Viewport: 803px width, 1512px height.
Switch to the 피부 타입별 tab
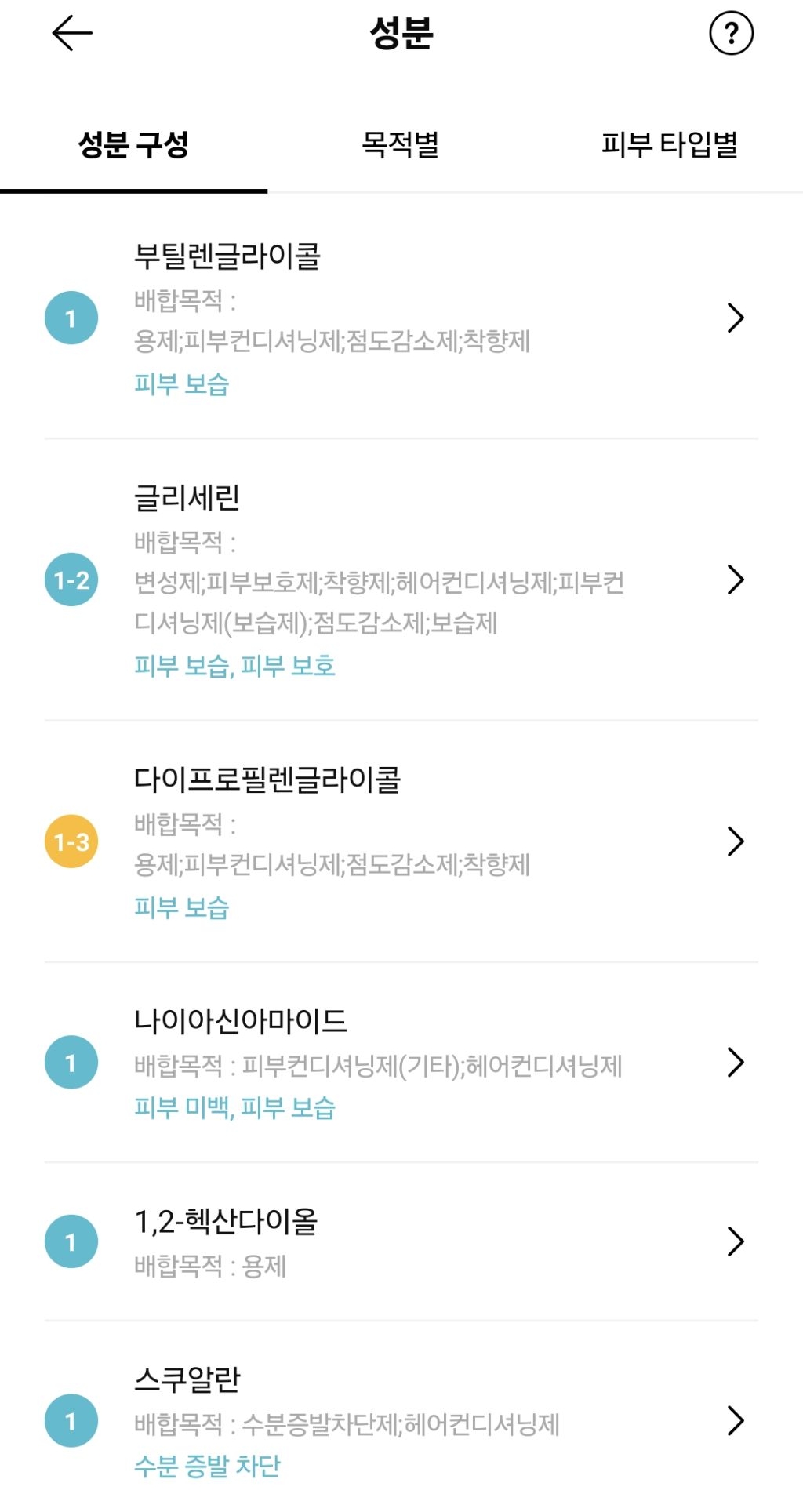[x=669, y=144]
